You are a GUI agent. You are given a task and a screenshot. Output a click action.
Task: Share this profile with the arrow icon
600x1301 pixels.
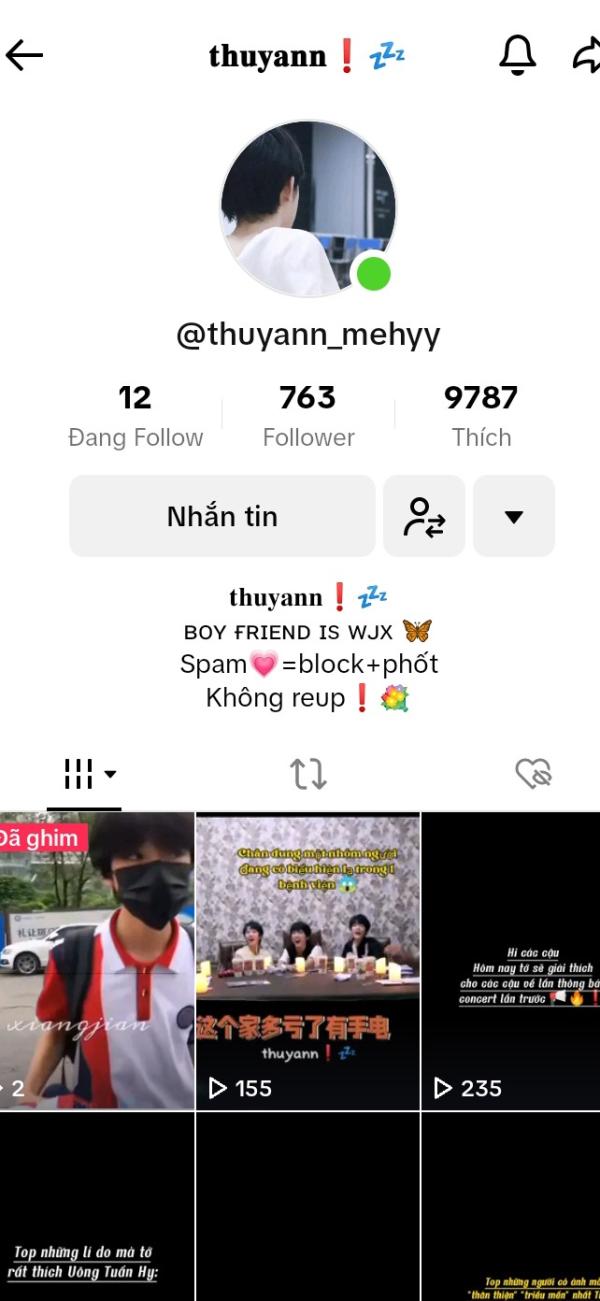point(586,56)
